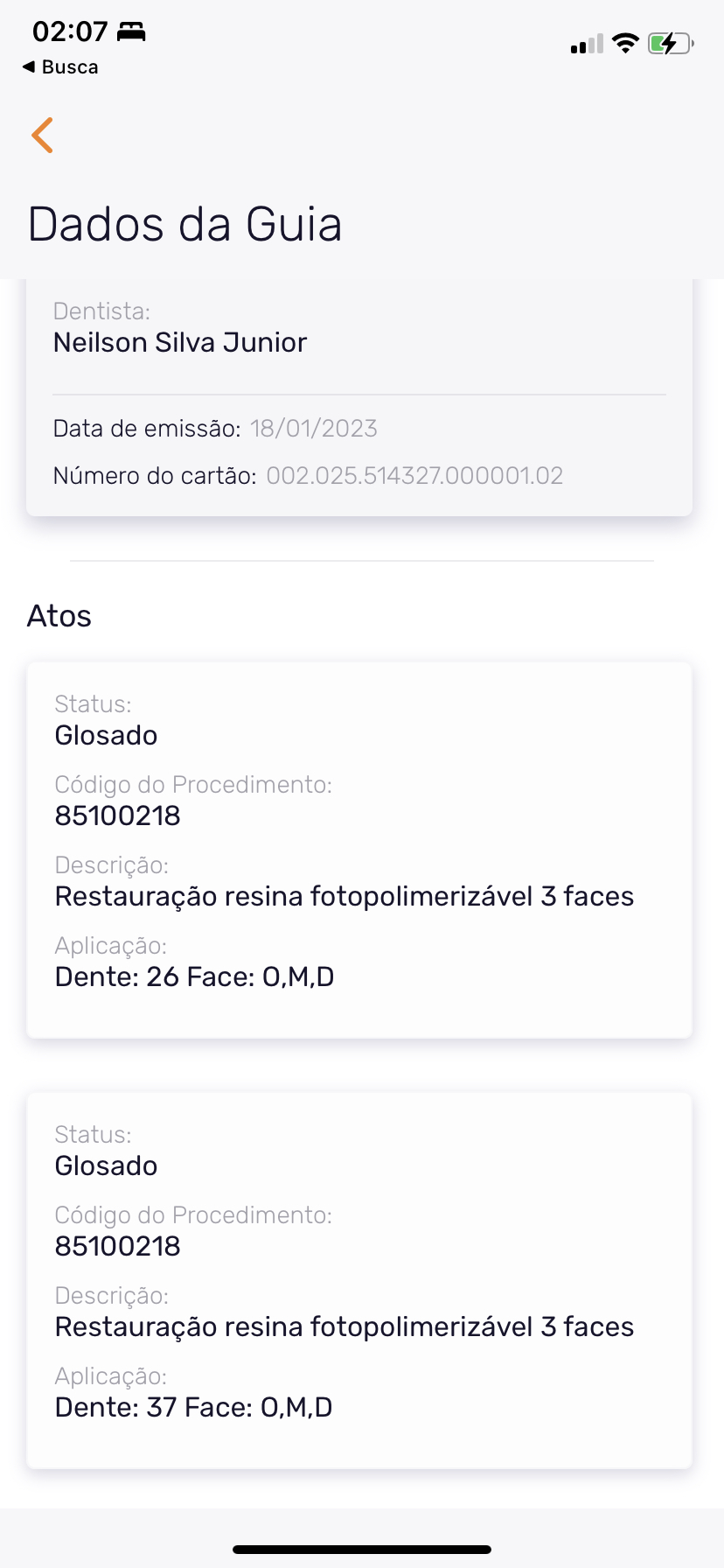Image resolution: width=724 pixels, height=1568 pixels.
Task: Return to Busca app via breadcrumb
Action: tap(60, 67)
